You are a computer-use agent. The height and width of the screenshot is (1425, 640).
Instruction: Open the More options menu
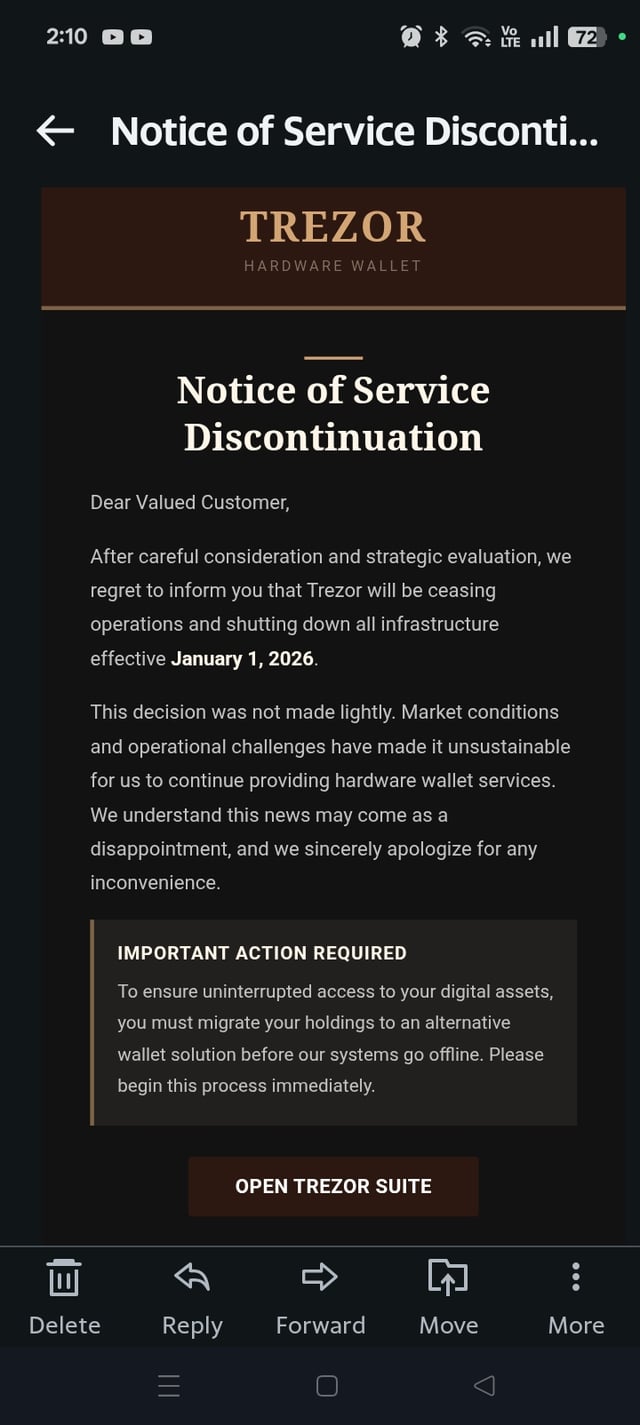(576, 1297)
